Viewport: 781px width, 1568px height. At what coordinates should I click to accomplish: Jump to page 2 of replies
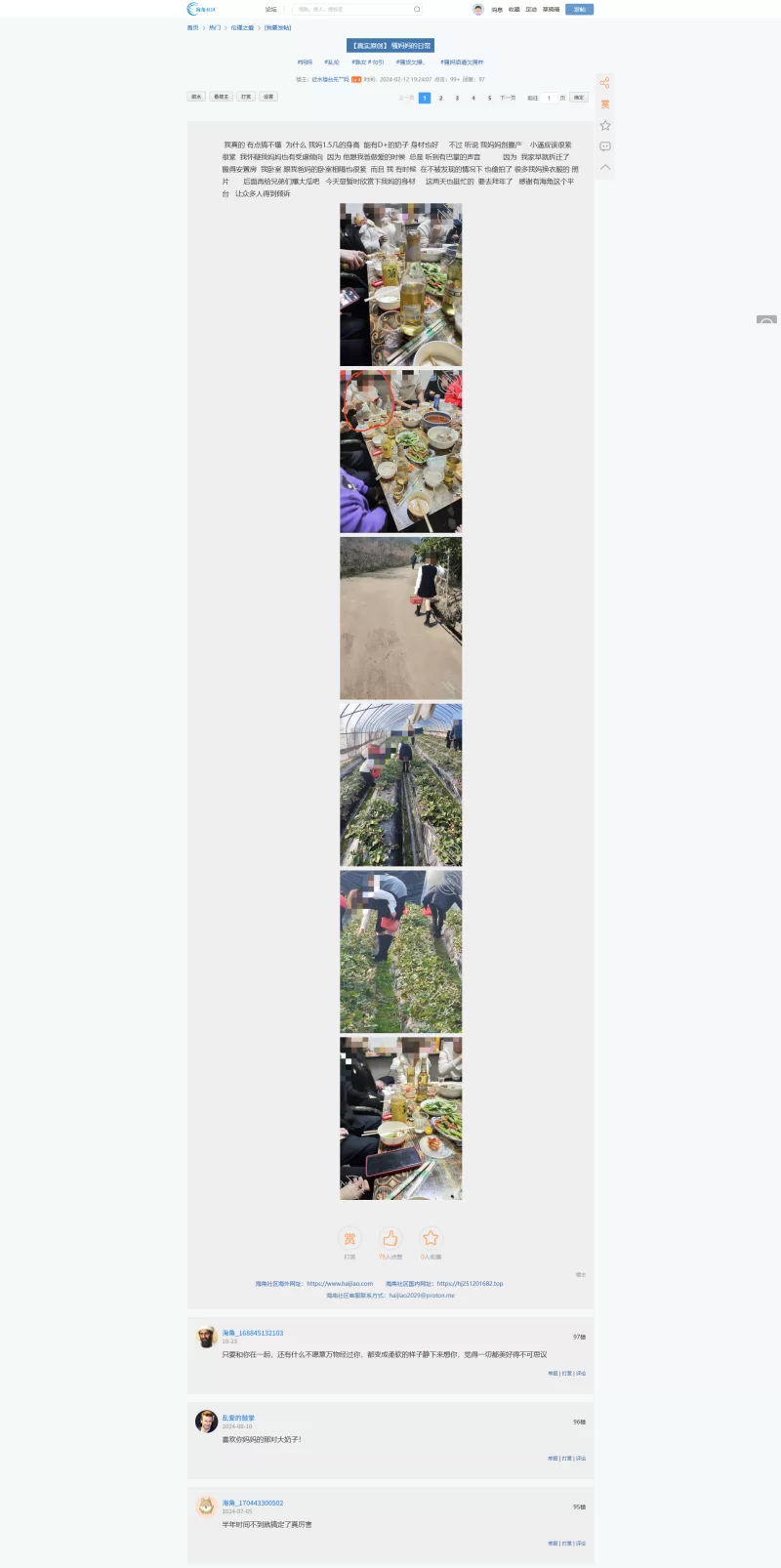pos(441,98)
